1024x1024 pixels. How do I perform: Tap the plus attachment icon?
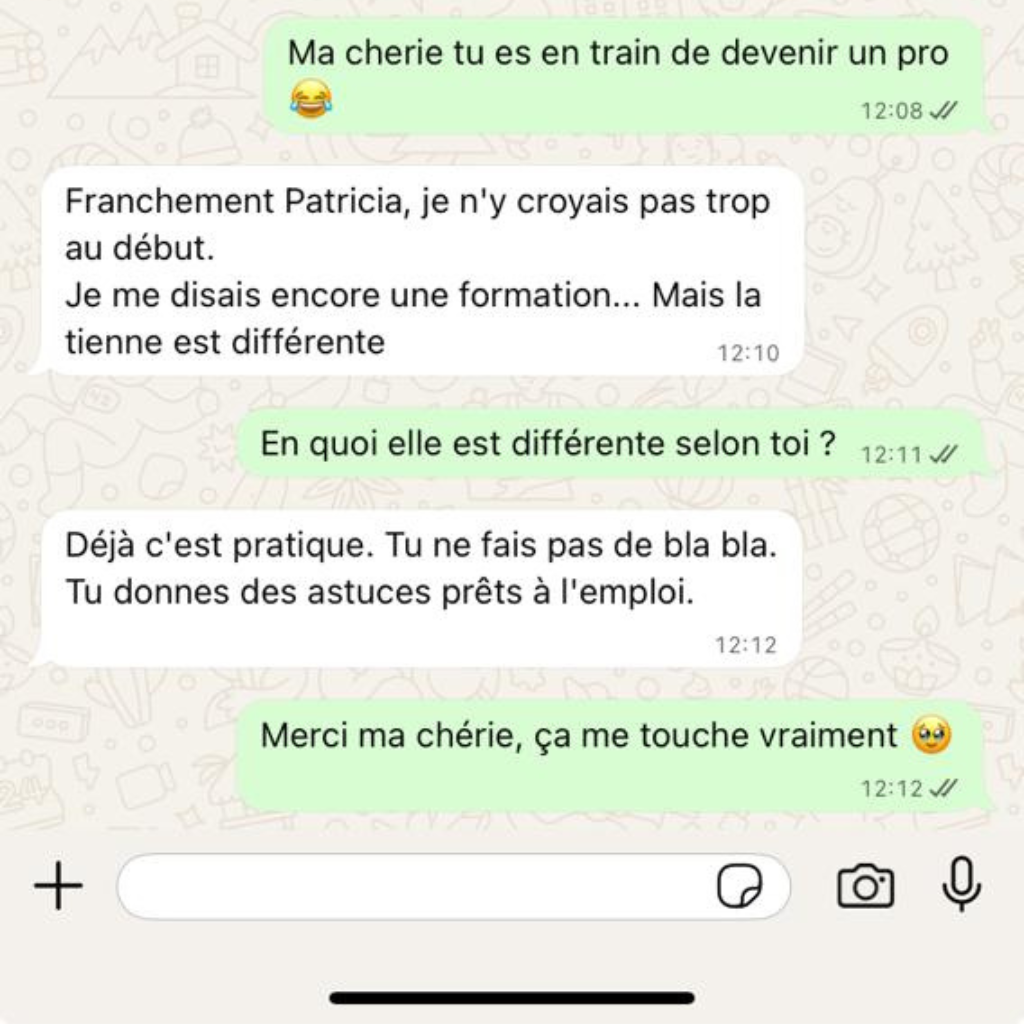point(58,886)
